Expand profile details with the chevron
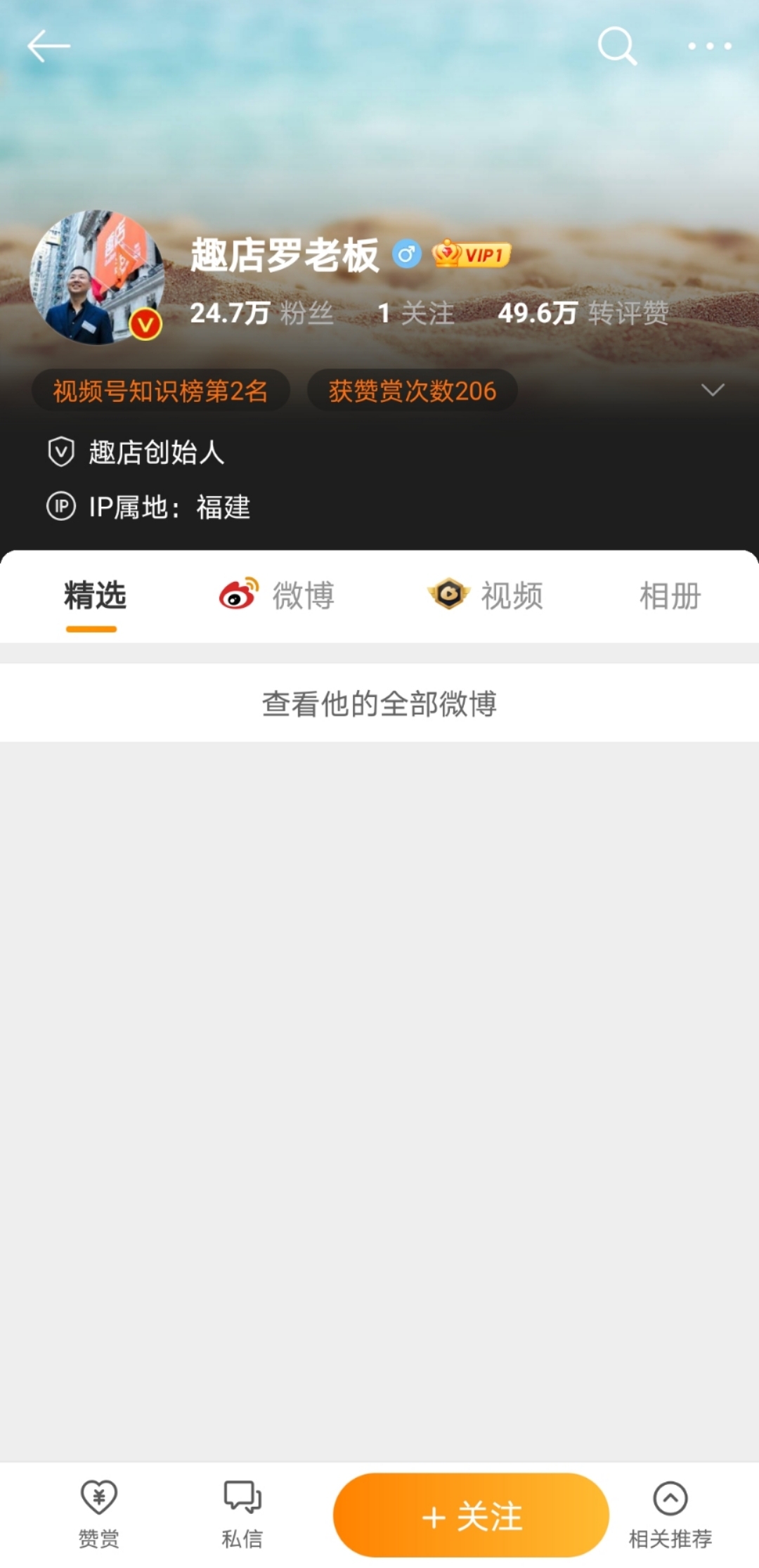 pyautogui.click(x=713, y=390)
